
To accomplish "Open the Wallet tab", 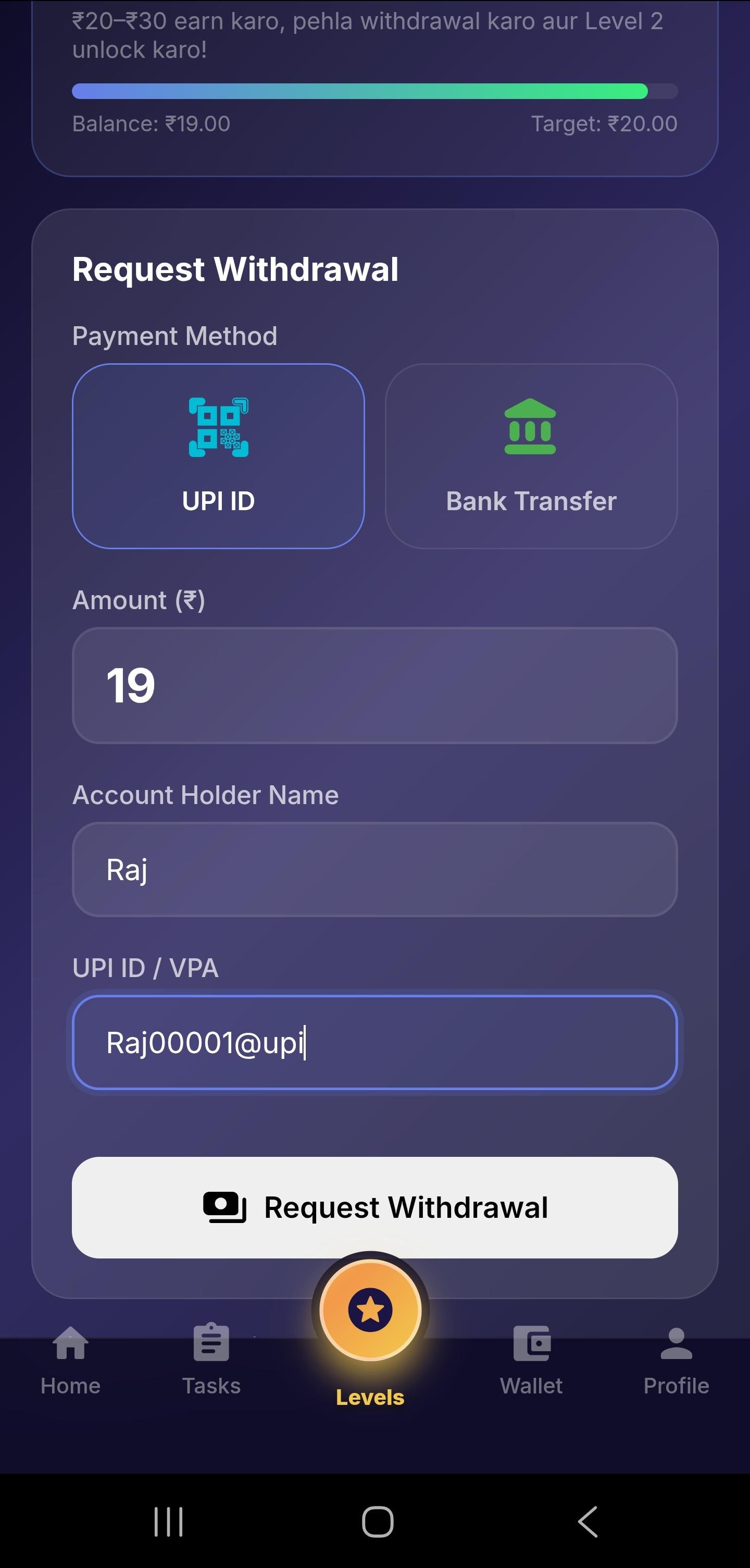I will tap(532, 1361).
